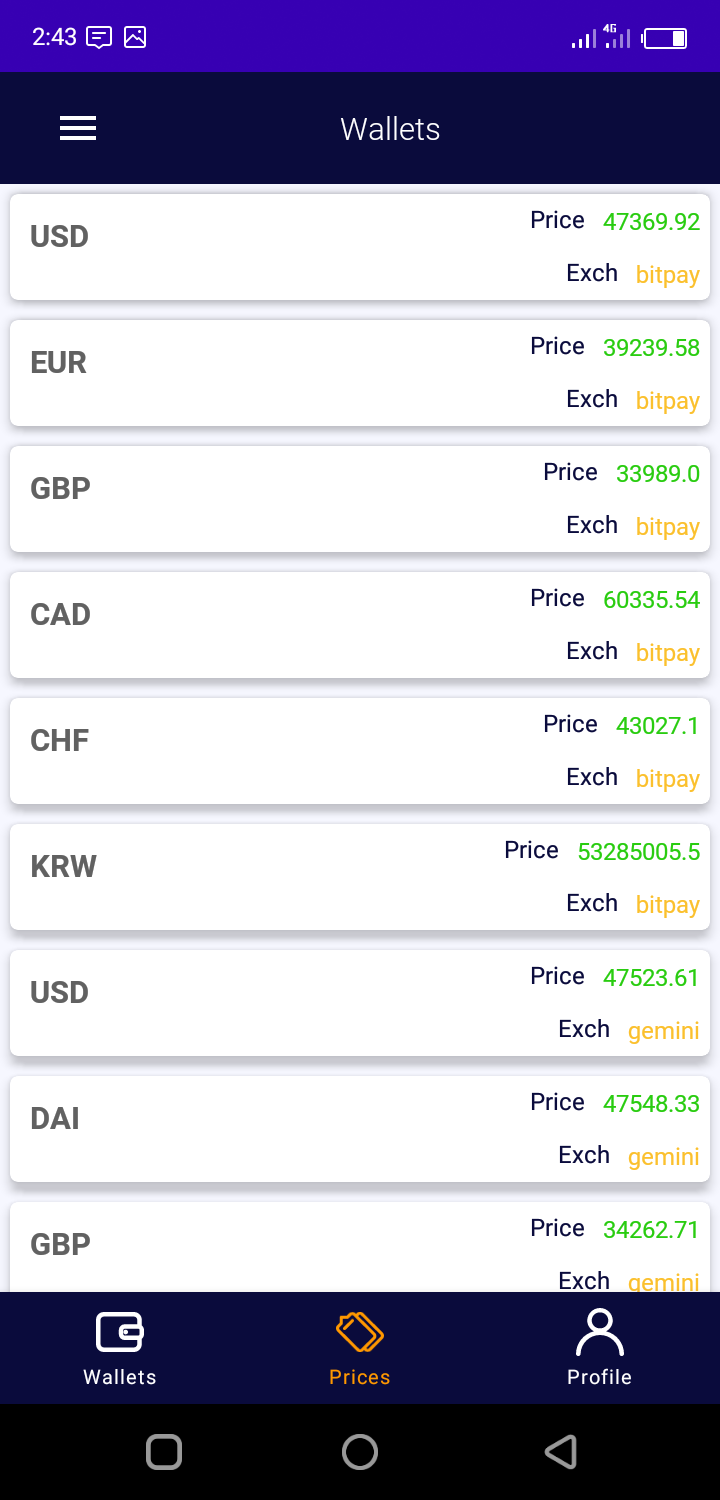Image resolution: width=720 pixels, height=1500 pixels.
Task: Select the Prices tab
Action: 360,1348
